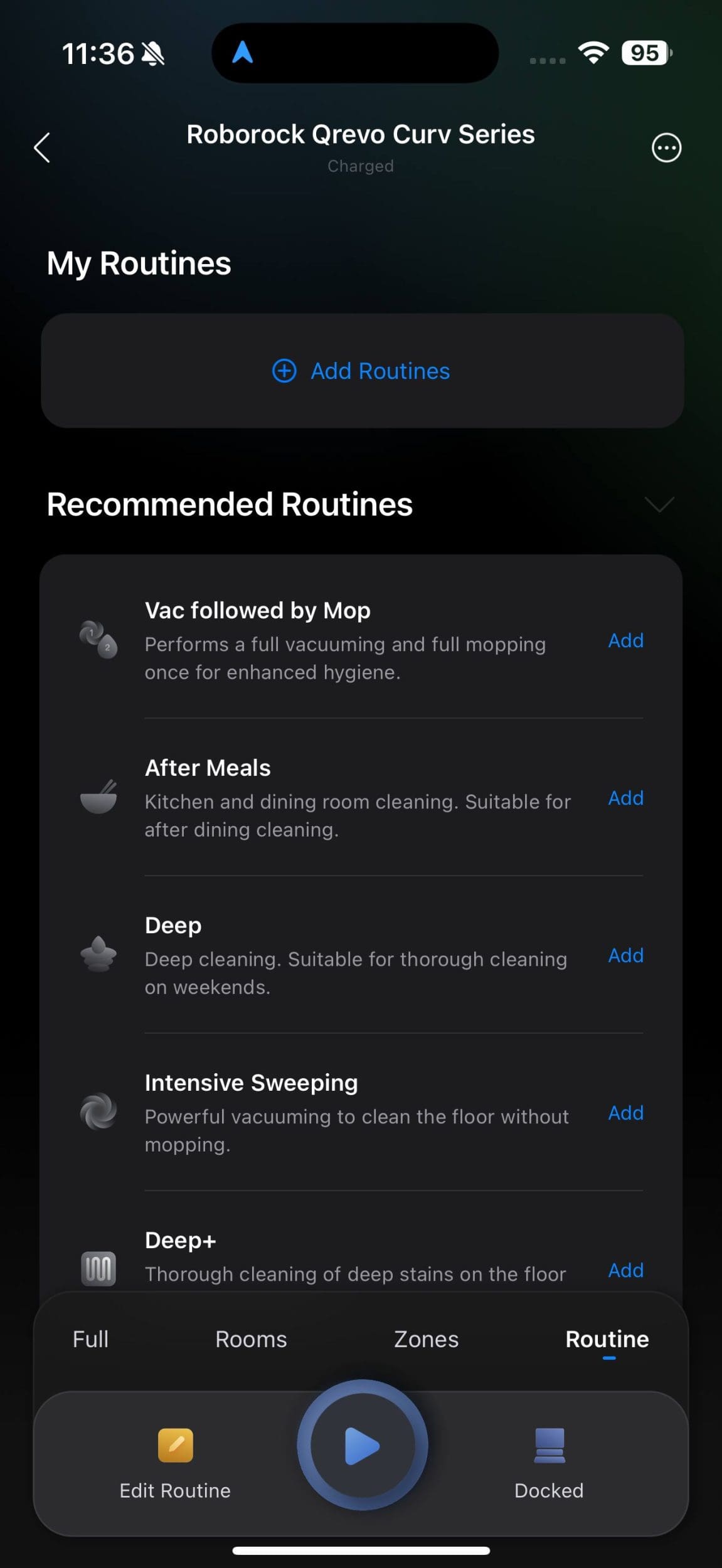
Task: Switch to the Rooms tab
Action: click(251, 1339)
